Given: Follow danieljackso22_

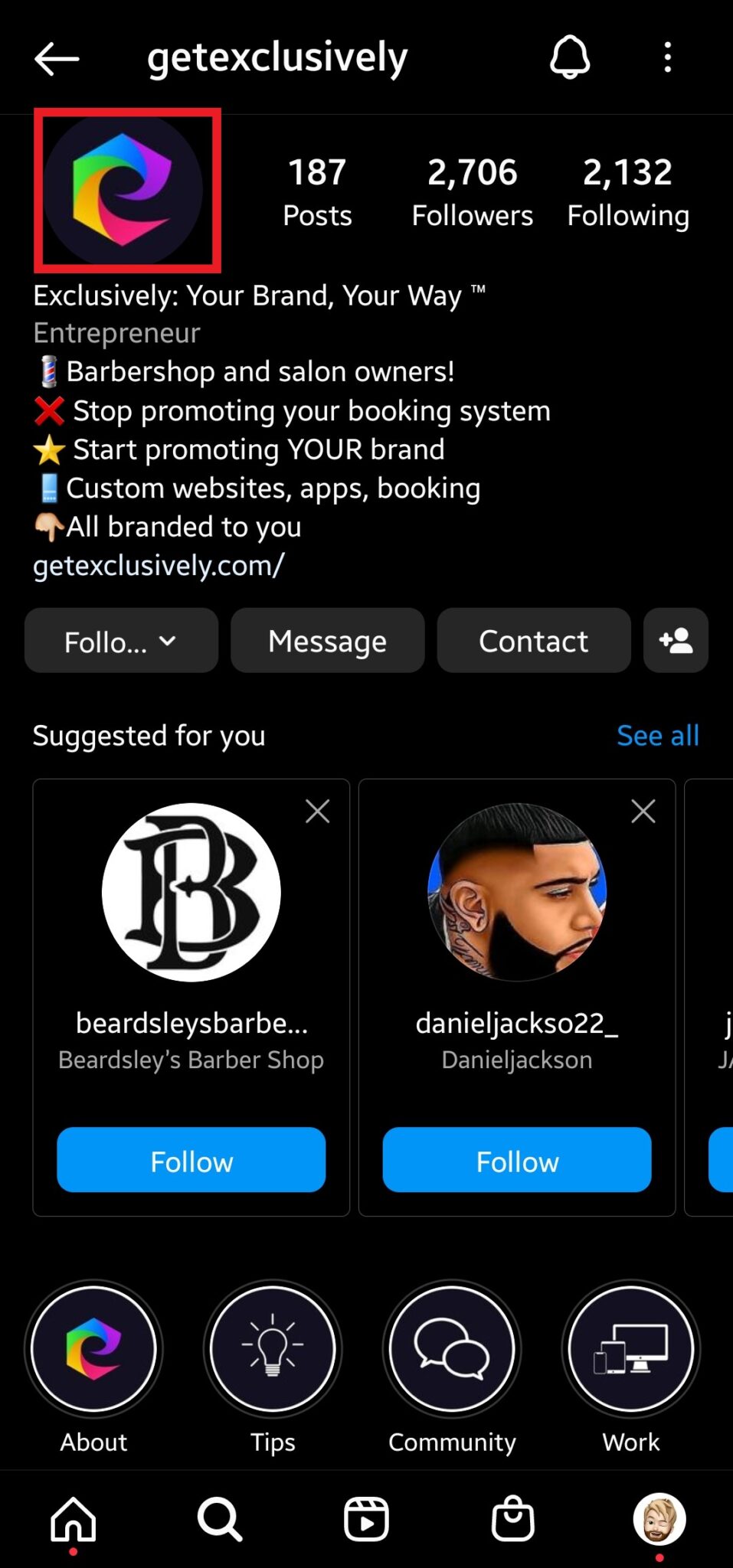Looking at the screenshot, I should coord(517,1160).
